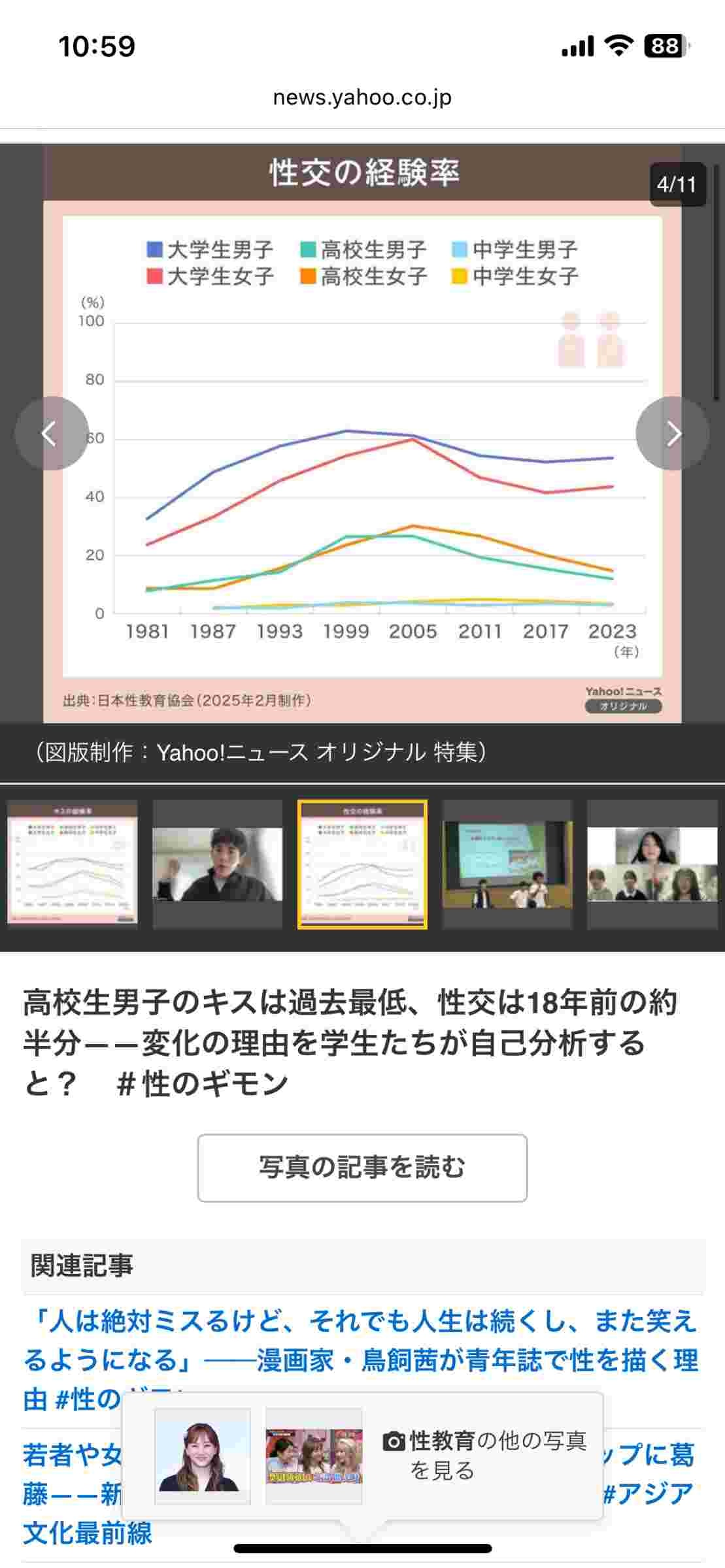Tap the 写真の記事を読む button

pyautogui.click(x=362, y=1168)
